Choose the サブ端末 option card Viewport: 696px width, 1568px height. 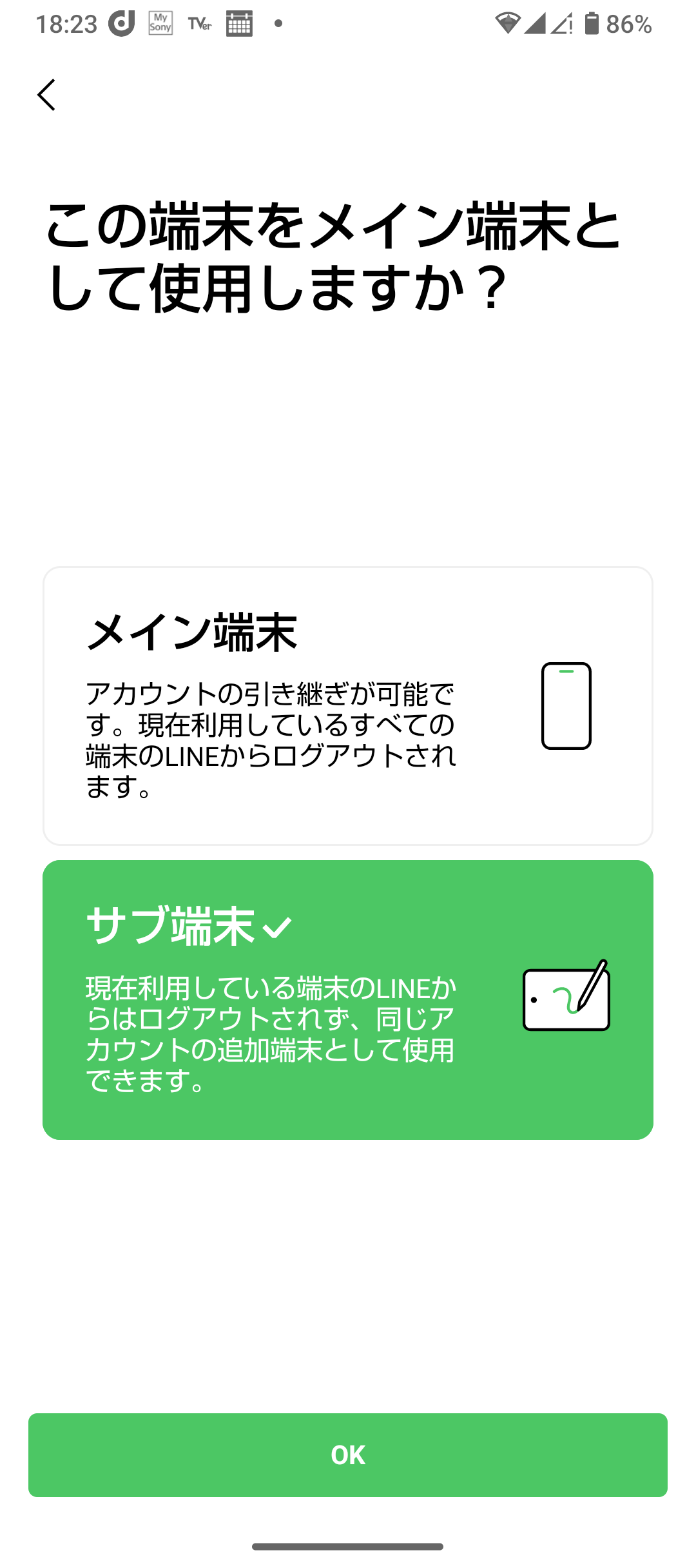348,999
